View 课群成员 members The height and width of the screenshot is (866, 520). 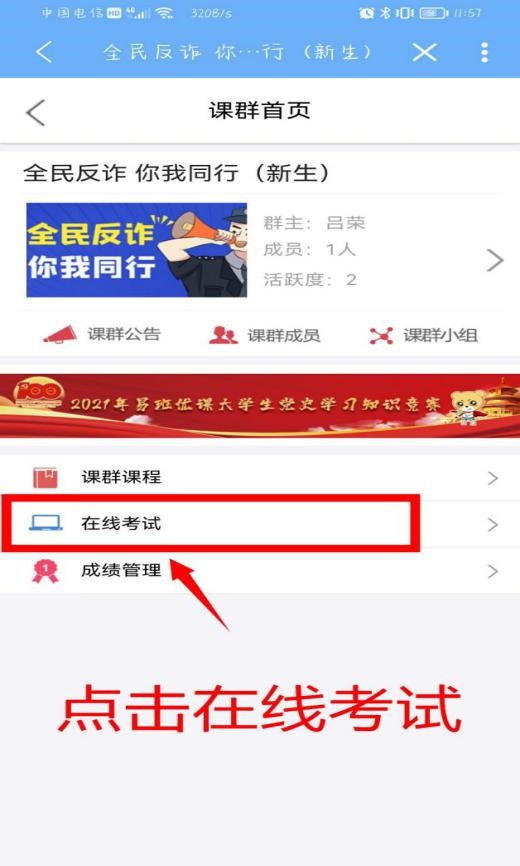click(x=264, y=335)
